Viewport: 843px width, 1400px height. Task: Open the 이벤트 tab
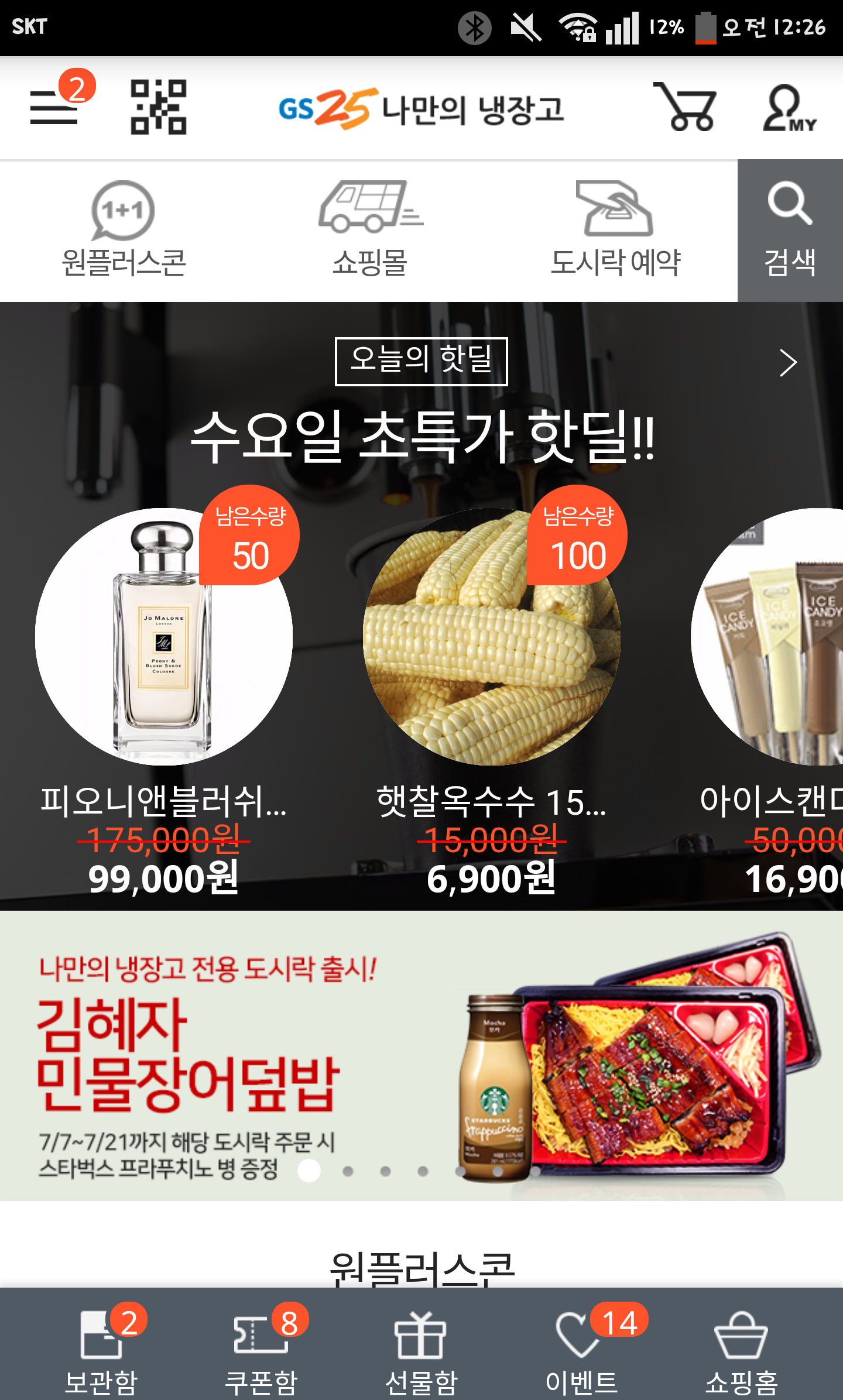[581, 1351]
